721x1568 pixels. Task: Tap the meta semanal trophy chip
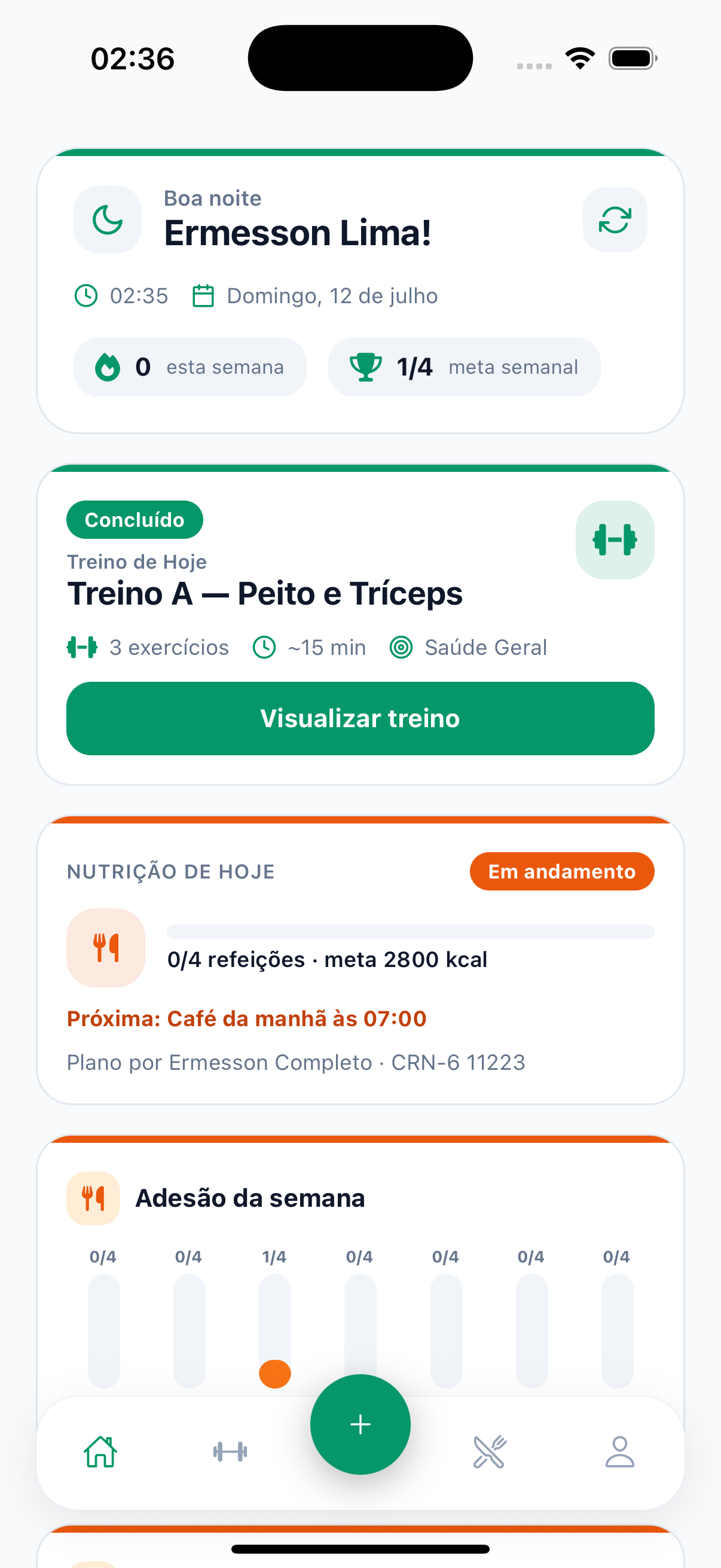(x=464, y=367)
